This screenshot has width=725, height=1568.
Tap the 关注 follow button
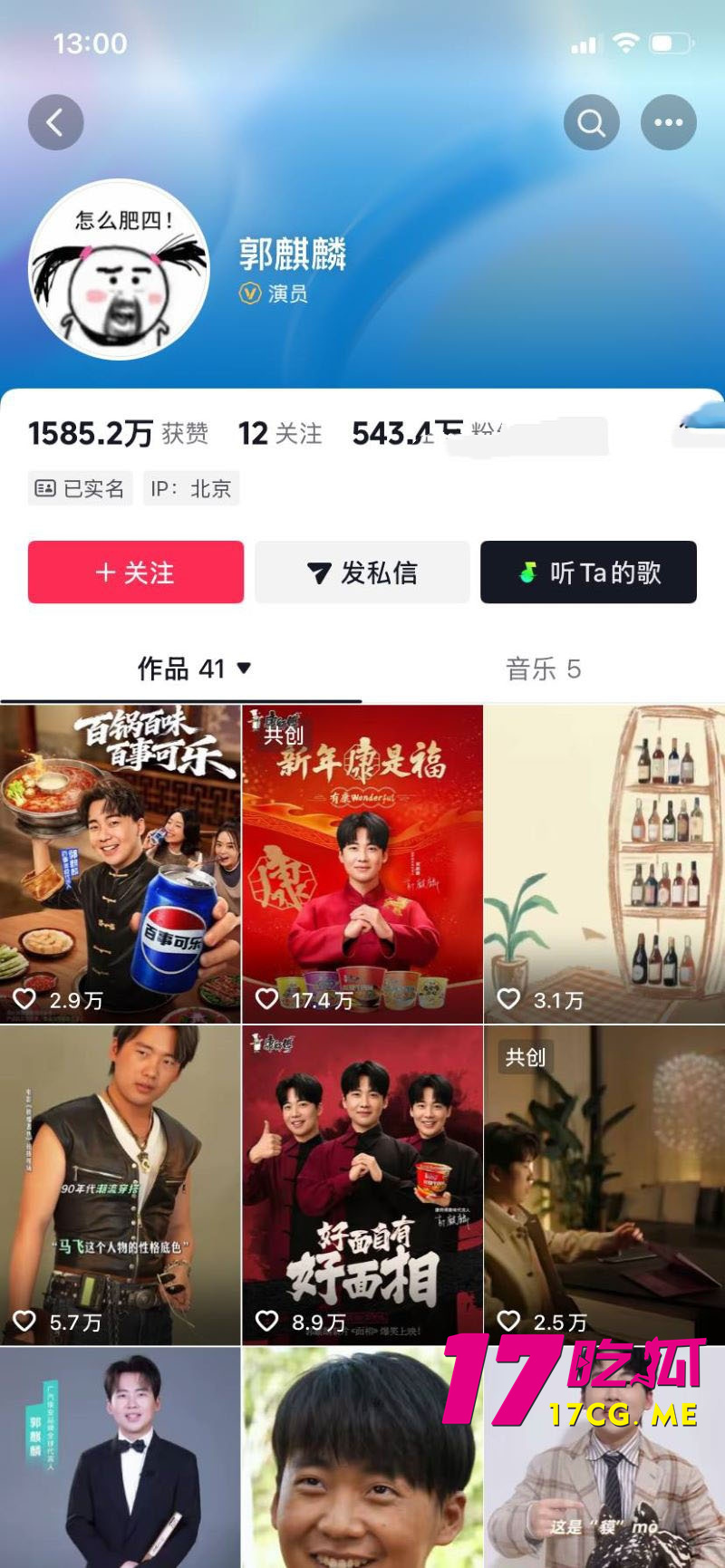click(x=136, y=572)
